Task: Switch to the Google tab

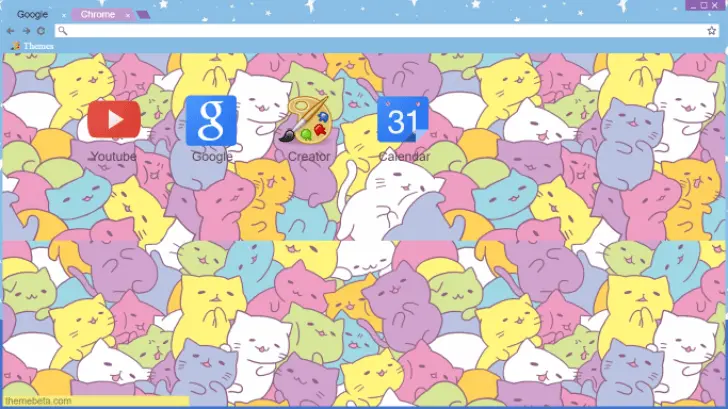Action: pyautogui.click(x=32, y=15)
